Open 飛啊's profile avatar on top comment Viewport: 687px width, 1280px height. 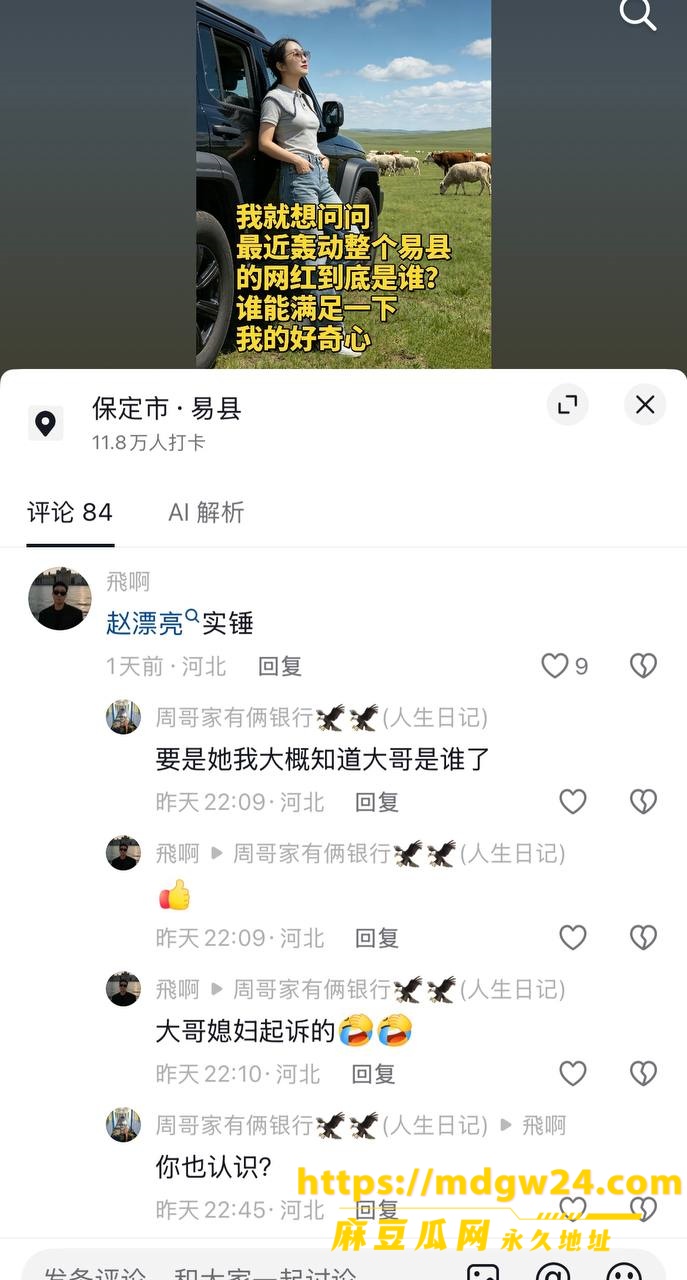[x=60, y=598]
